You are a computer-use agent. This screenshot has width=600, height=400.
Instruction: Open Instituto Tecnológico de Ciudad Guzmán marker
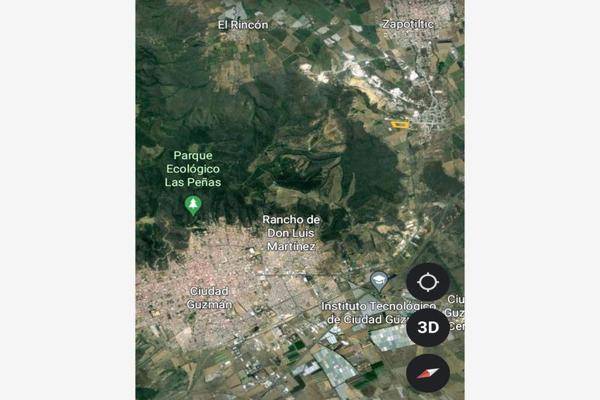pos(379,281)
